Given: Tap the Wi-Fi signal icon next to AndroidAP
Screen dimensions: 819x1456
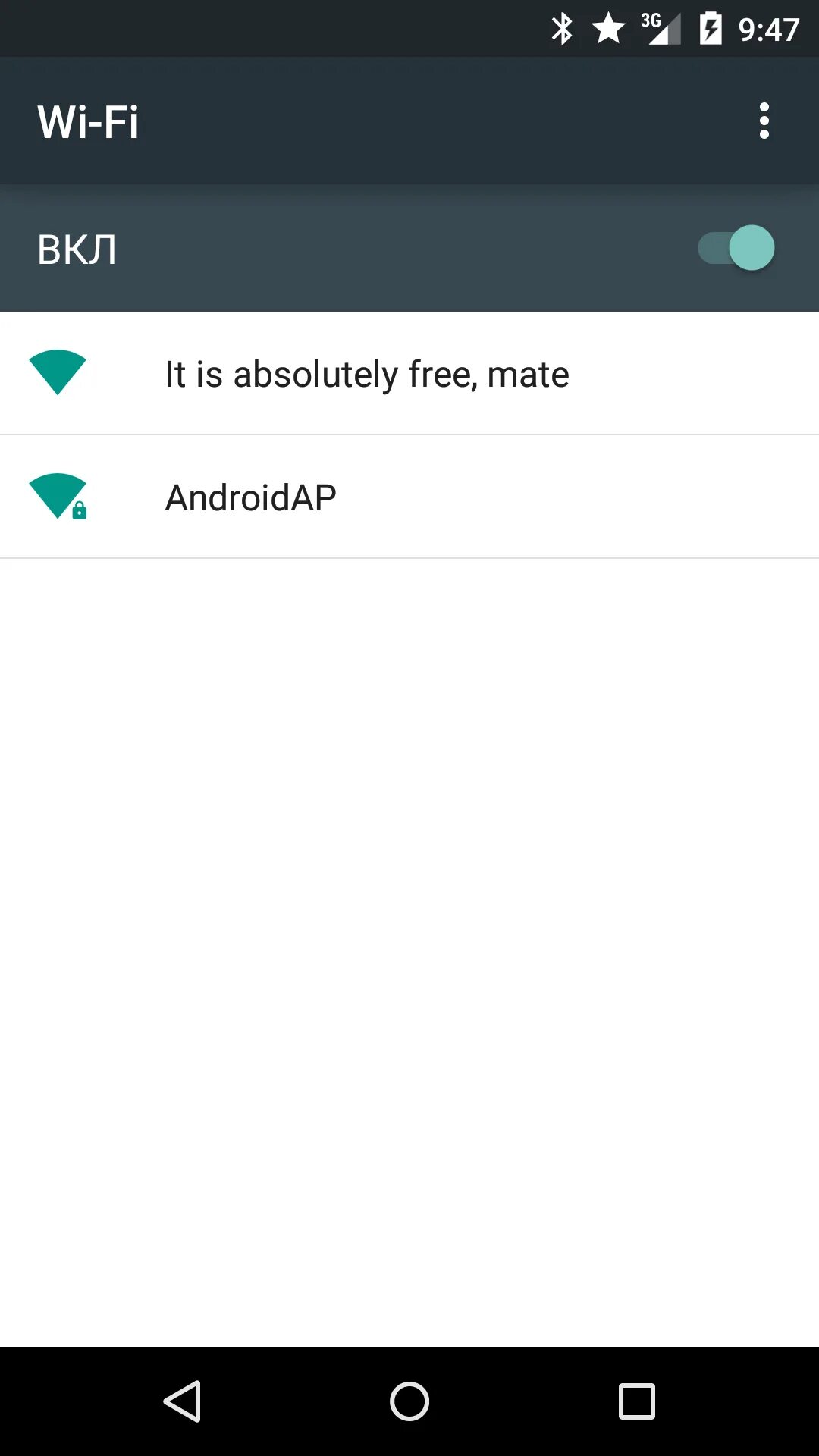Looking at the screenshot, I should click(x=57, y=497).
